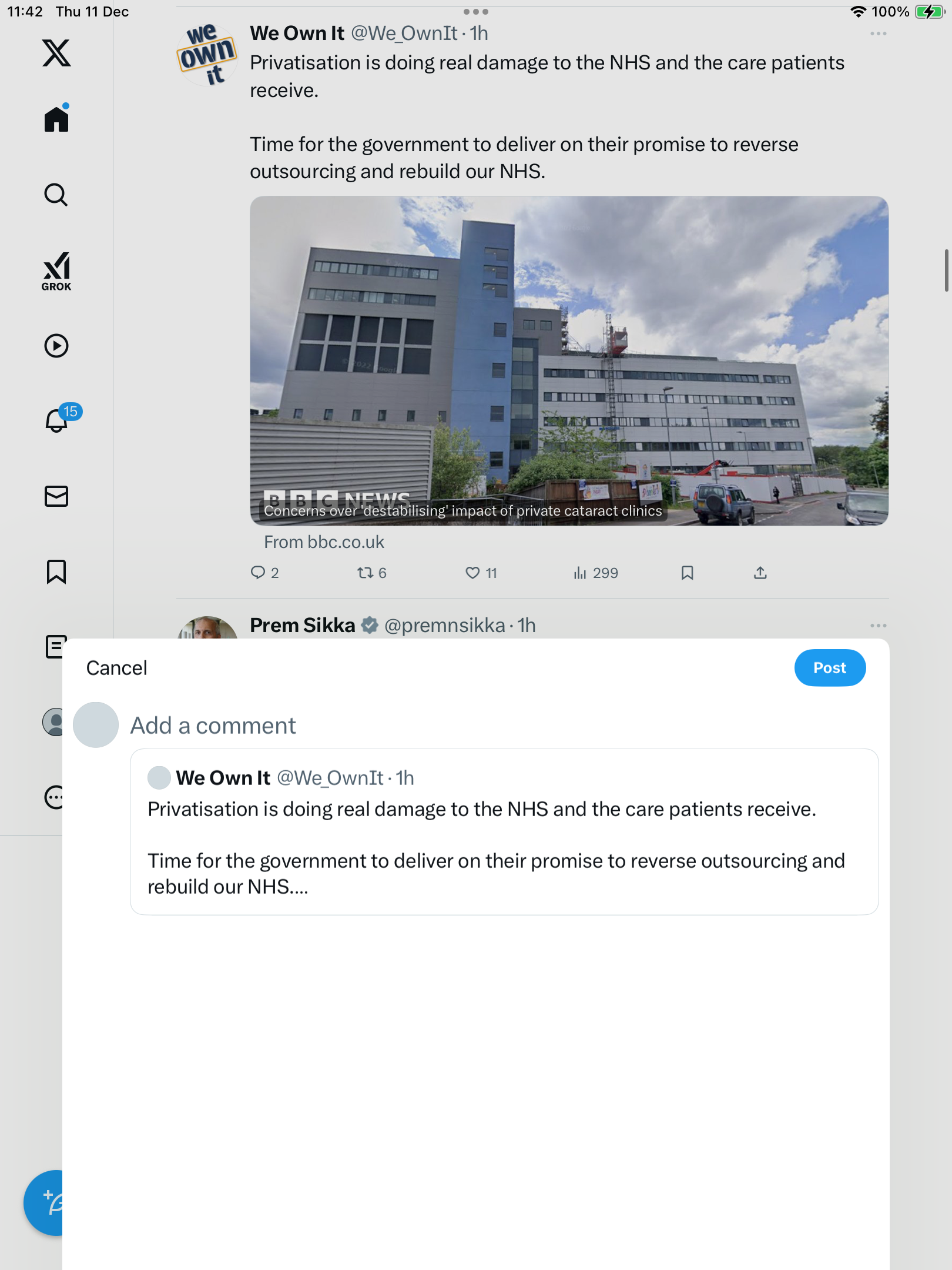Tap the blue Post button
952x1270 pixels.
click(x=829, y=668)
